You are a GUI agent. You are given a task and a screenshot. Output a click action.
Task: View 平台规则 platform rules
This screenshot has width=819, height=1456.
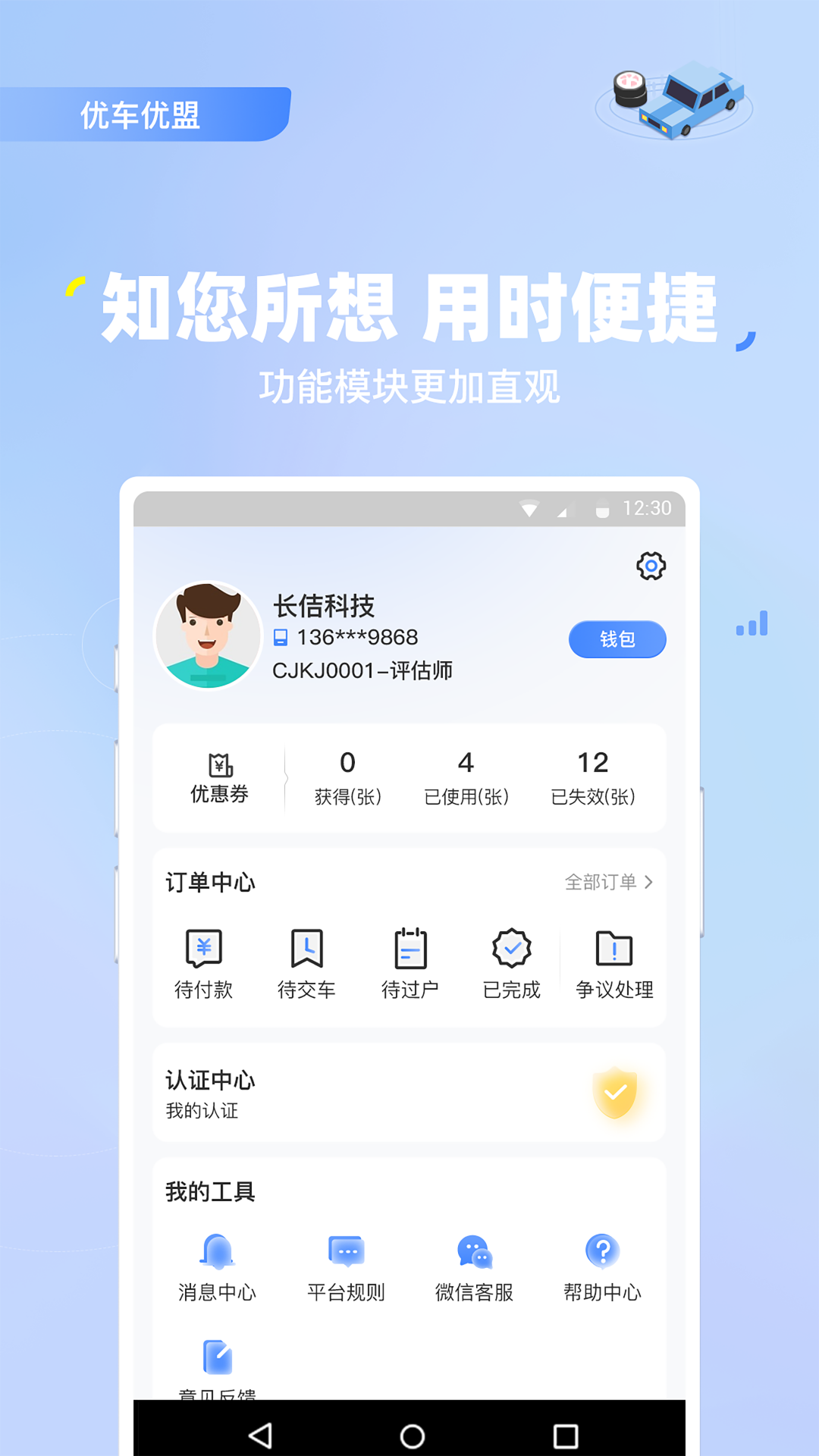coord(346,1263)
